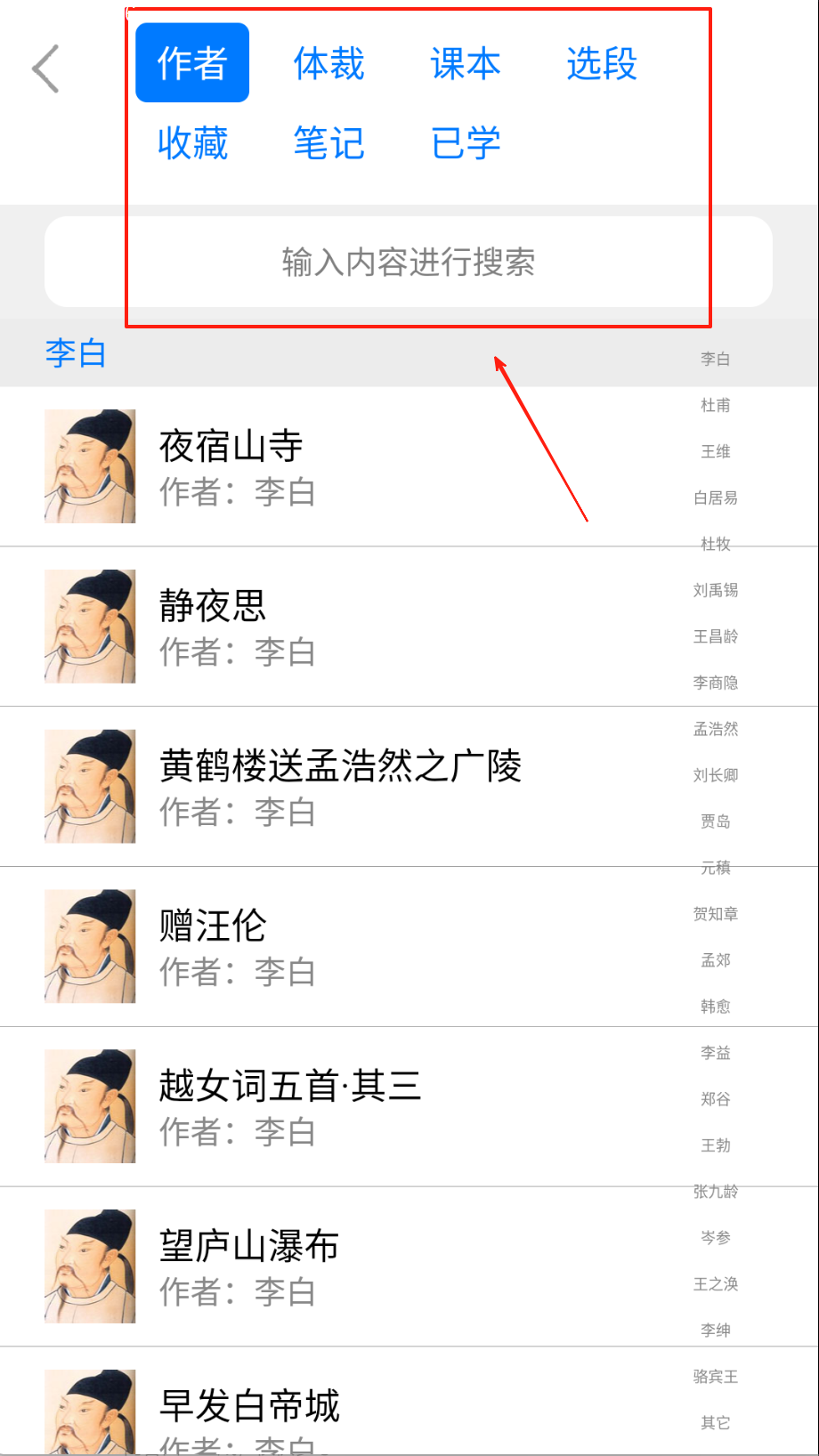The height and width of the screenshot is (1456, 819).
Task: Jump to 白居易 in the author index
Action: (x=715, y=497)
